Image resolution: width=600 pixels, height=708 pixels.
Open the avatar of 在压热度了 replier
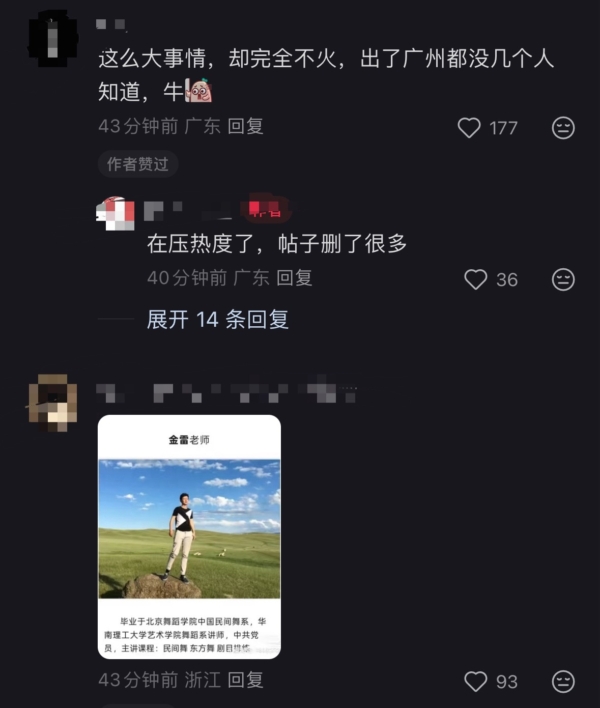[x=115, y=212]
